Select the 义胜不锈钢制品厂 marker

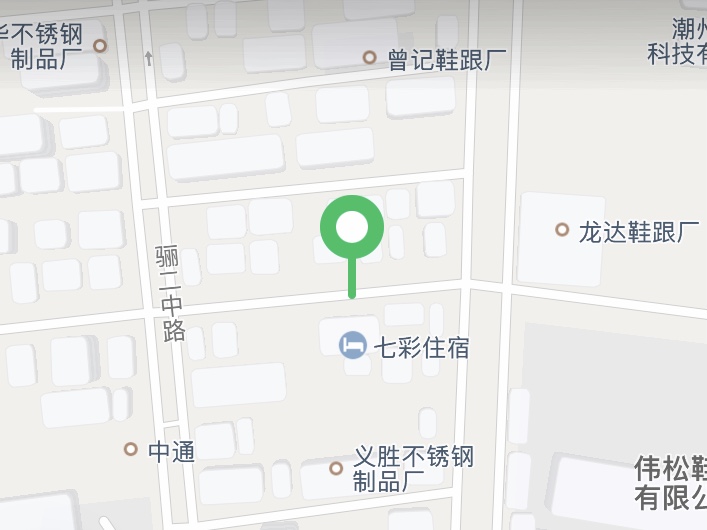pos(336,468)
